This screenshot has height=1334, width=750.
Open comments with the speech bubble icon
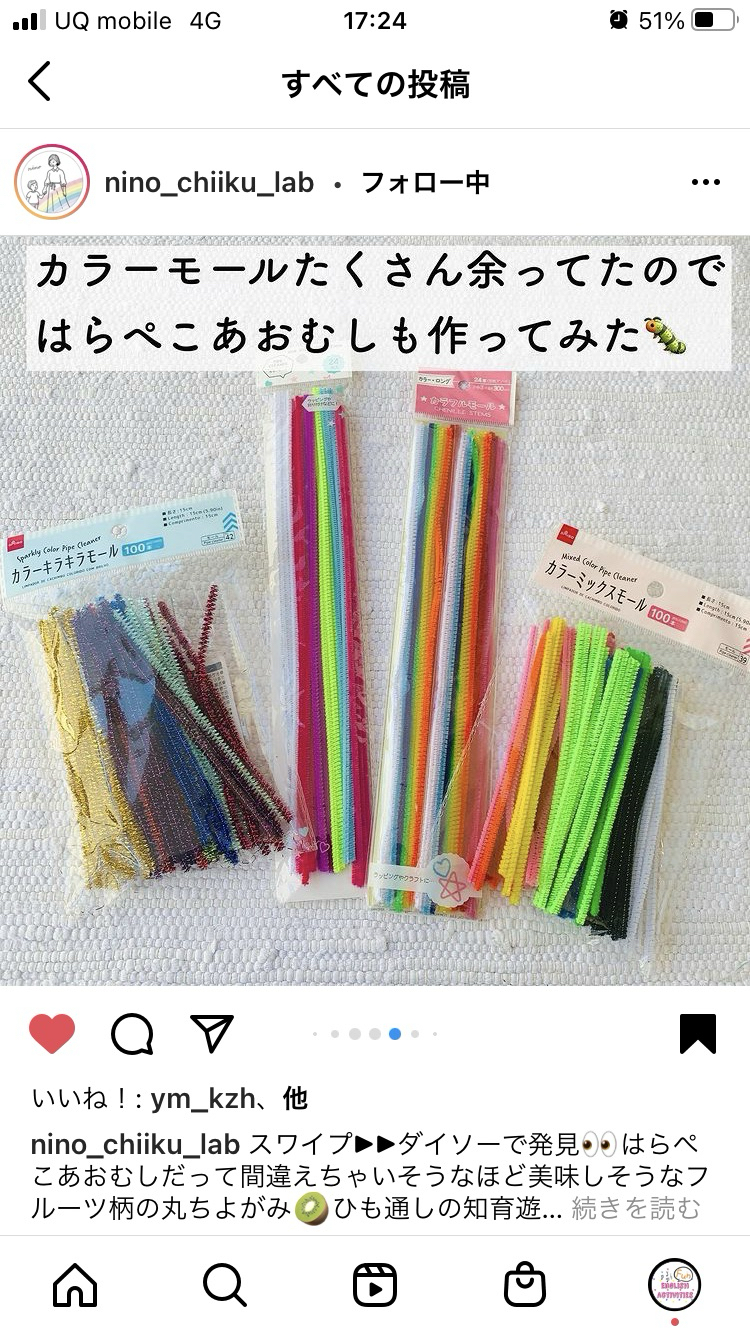132,1034
